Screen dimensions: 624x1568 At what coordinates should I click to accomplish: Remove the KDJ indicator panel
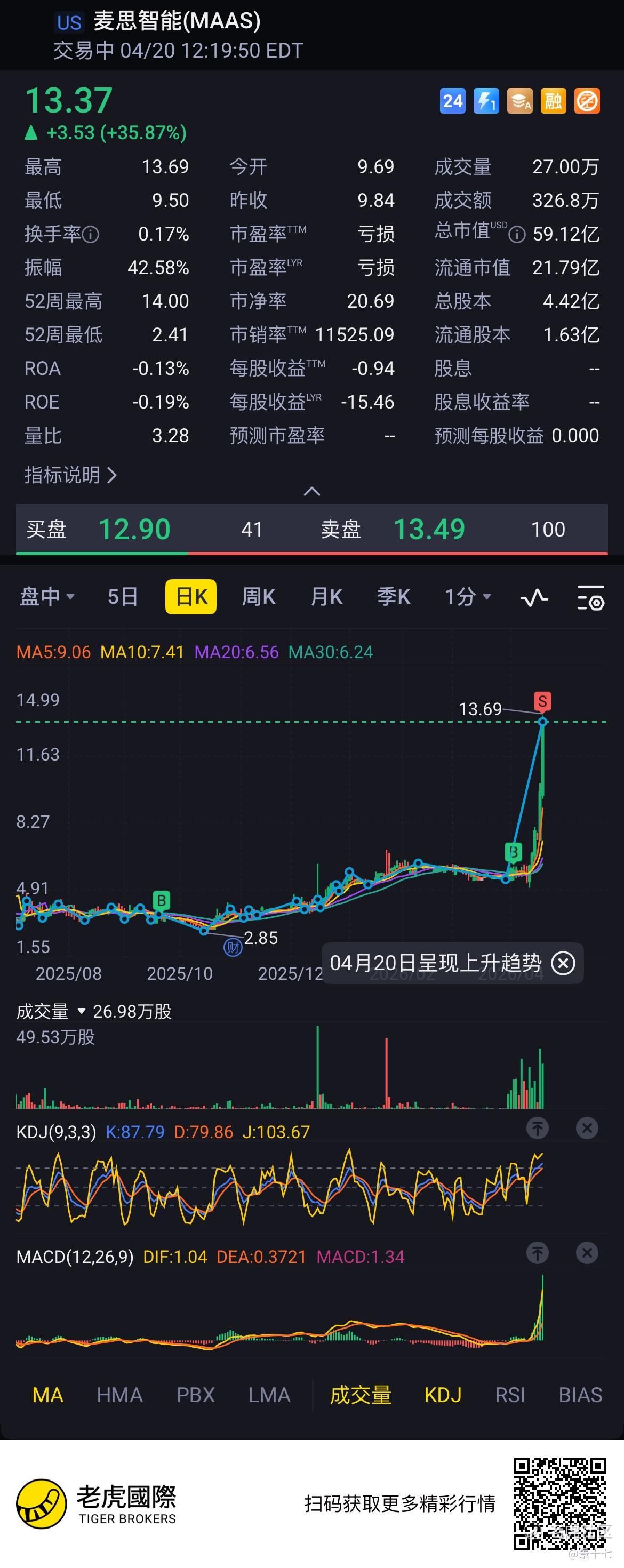(x=587, y=1128)
